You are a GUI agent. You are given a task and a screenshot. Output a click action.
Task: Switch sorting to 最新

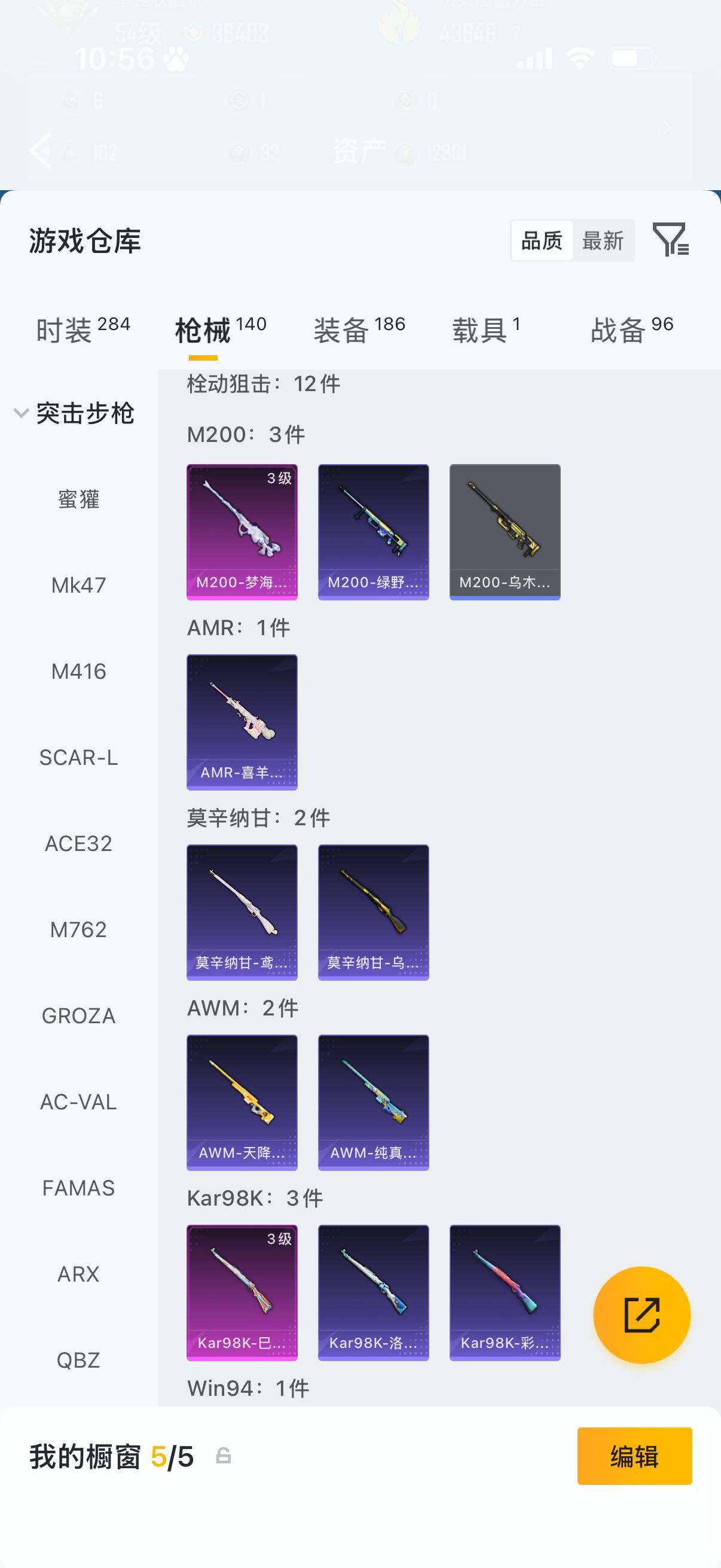(x=603, y=241)
